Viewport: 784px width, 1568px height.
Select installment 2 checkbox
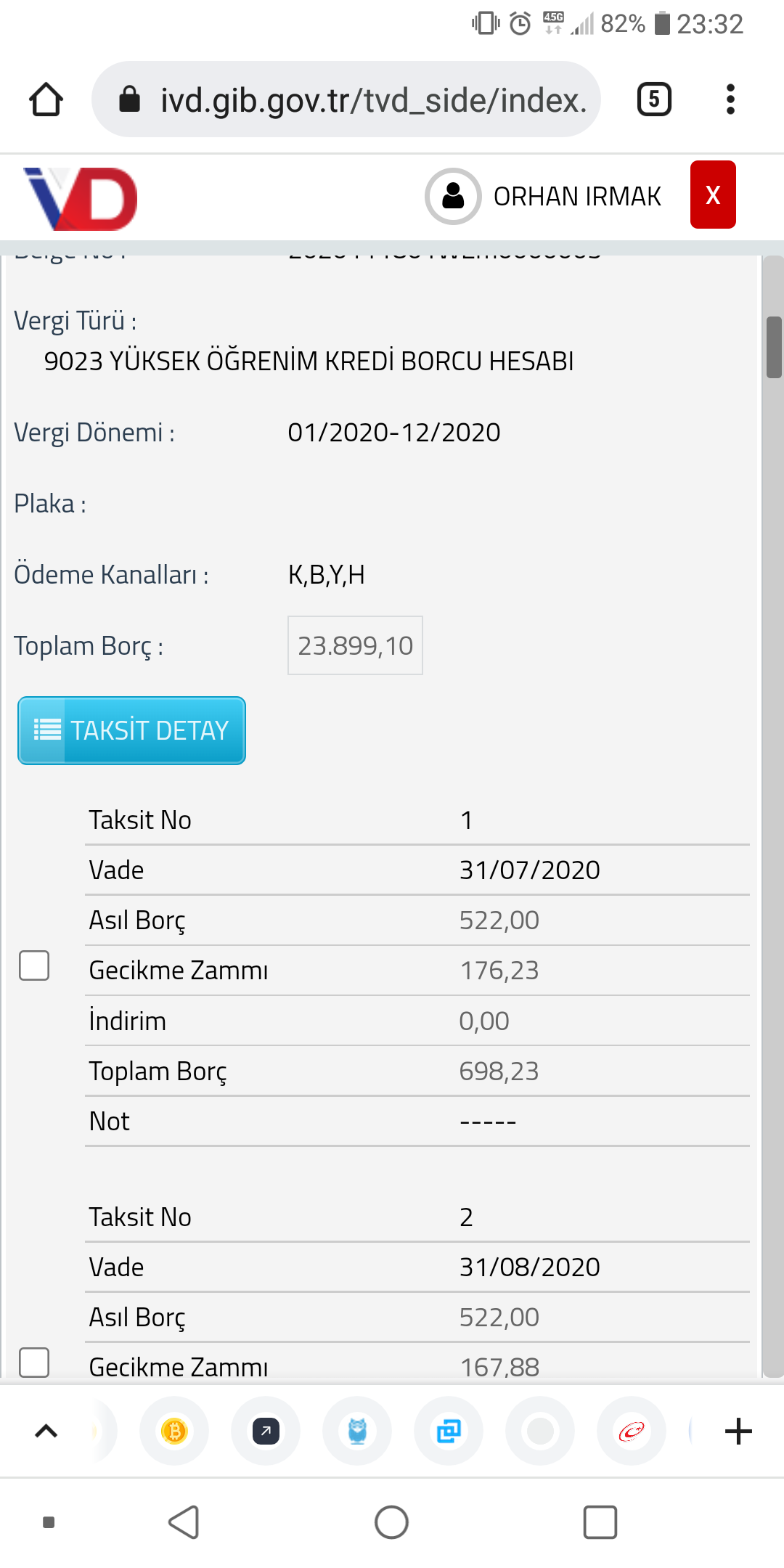[34, 1362]
